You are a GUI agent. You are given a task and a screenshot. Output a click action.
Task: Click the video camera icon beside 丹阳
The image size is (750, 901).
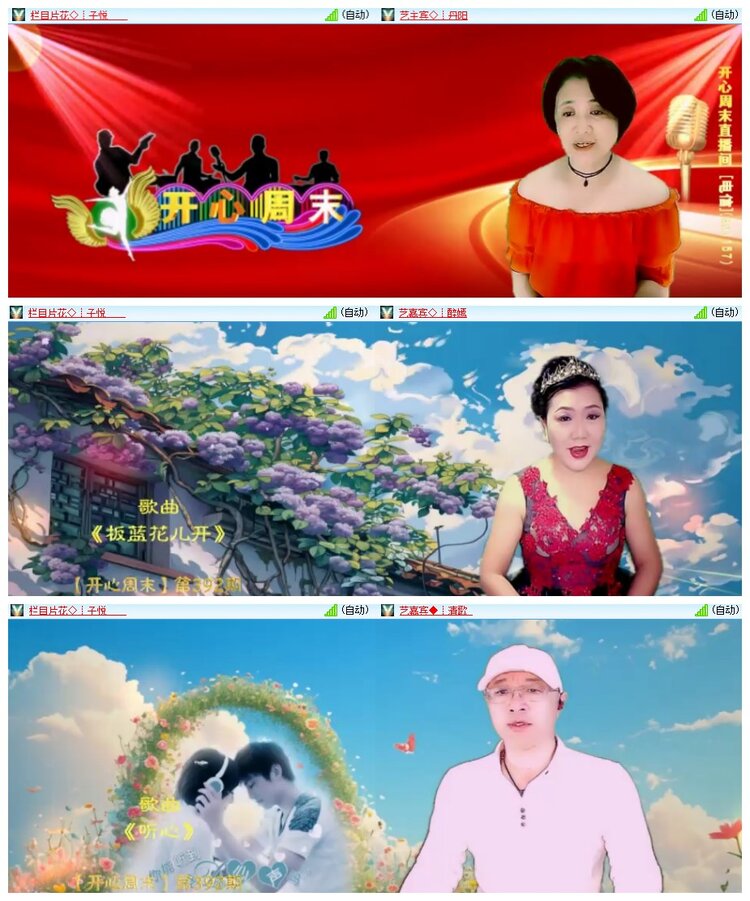389,15
